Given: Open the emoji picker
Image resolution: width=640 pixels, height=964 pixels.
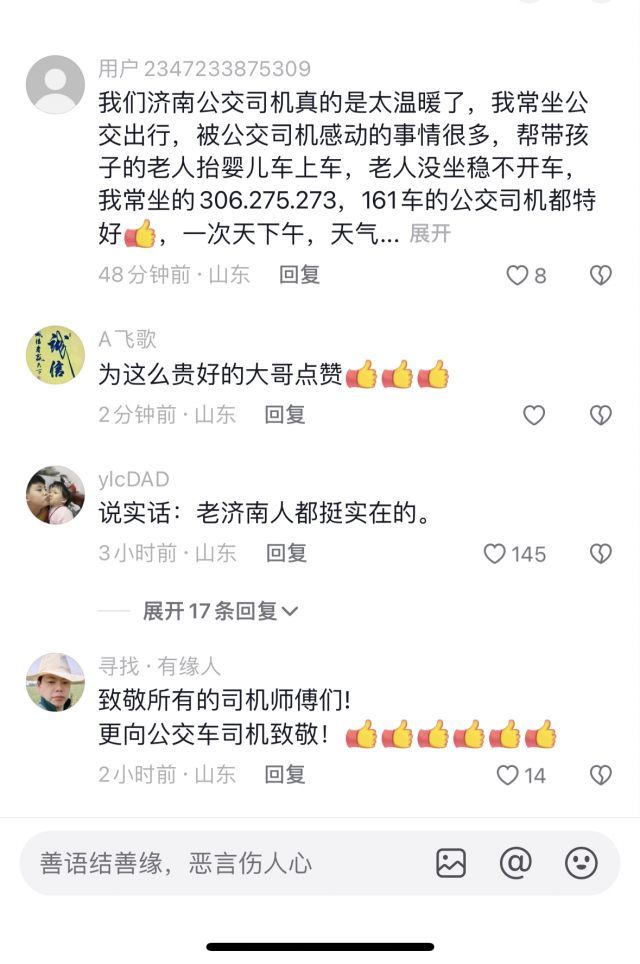Looking at the screenshot, I should [x=581, y=863].
